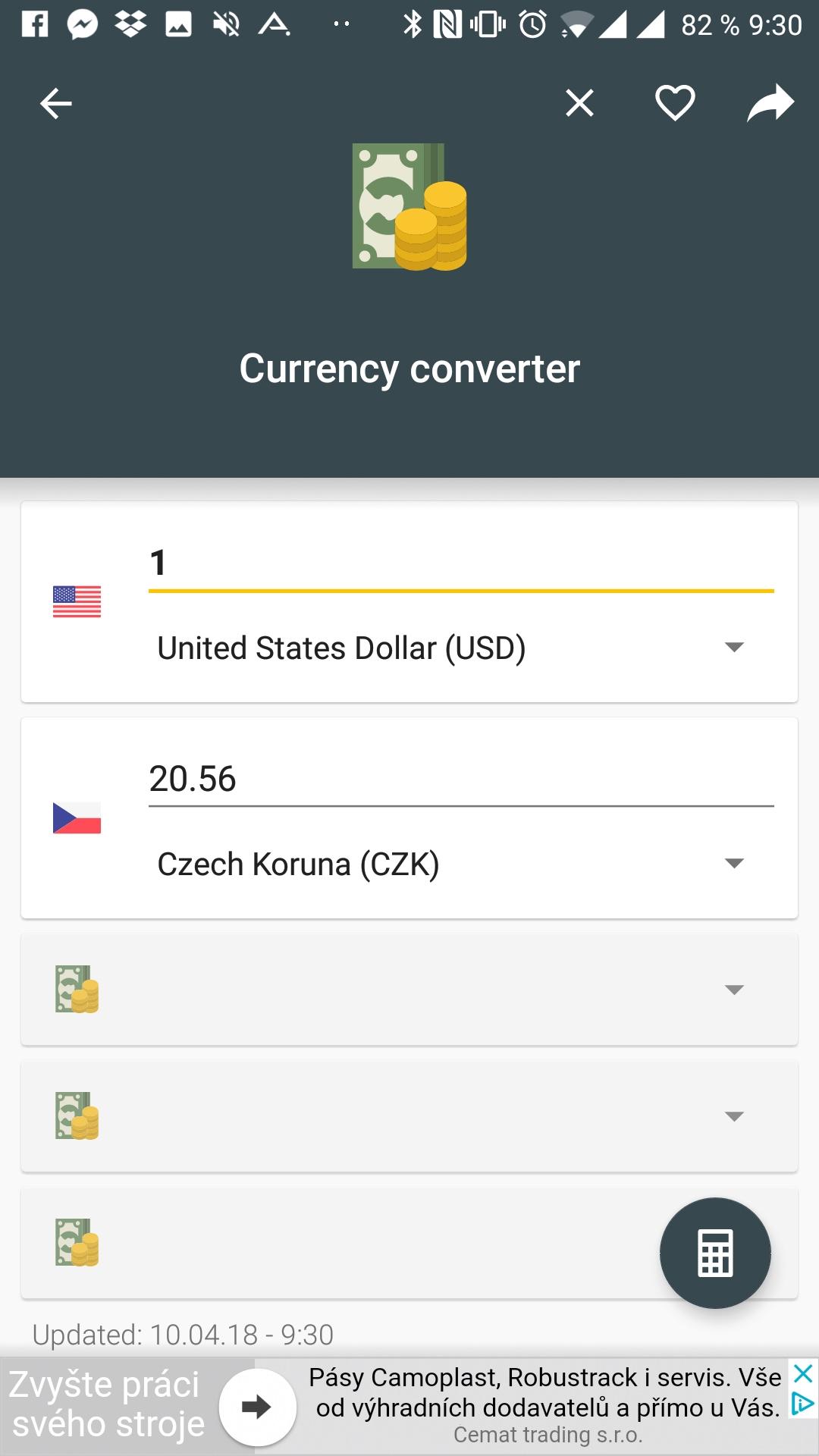This screenshot has width=819, height=1456.
Task: Share using the arrow icon
Action: pos(770,103)
